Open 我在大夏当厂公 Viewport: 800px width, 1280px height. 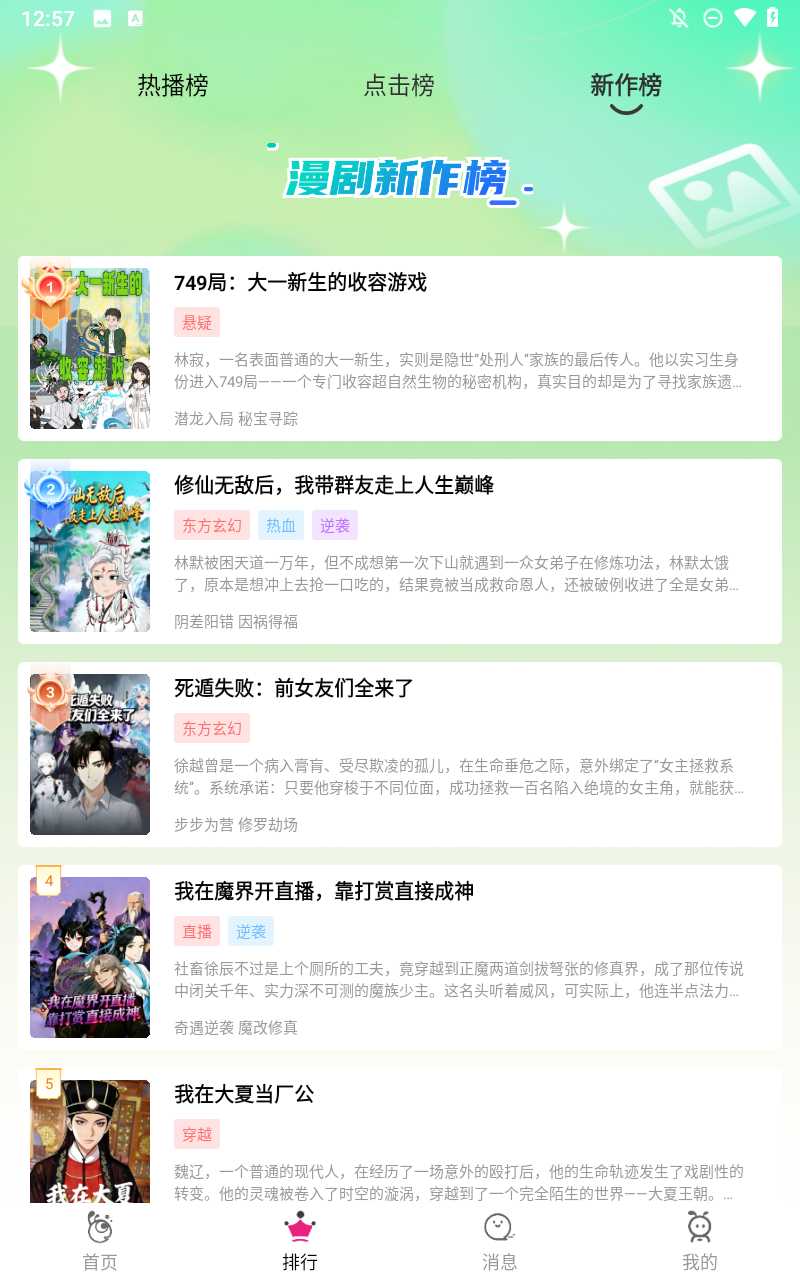pyautogui.click(x=400, y=1140)
